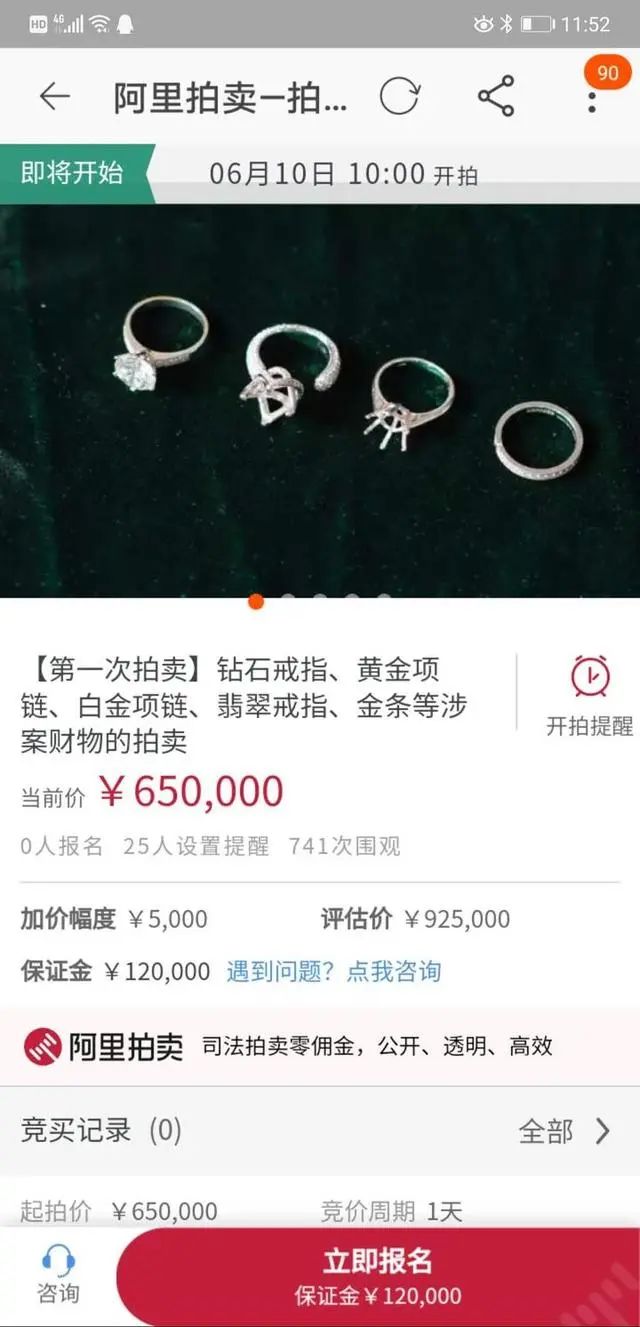The image size is (640, 1327).
Task: Open the overflow menu with 90 badge
Action: [x=592, y=95]
